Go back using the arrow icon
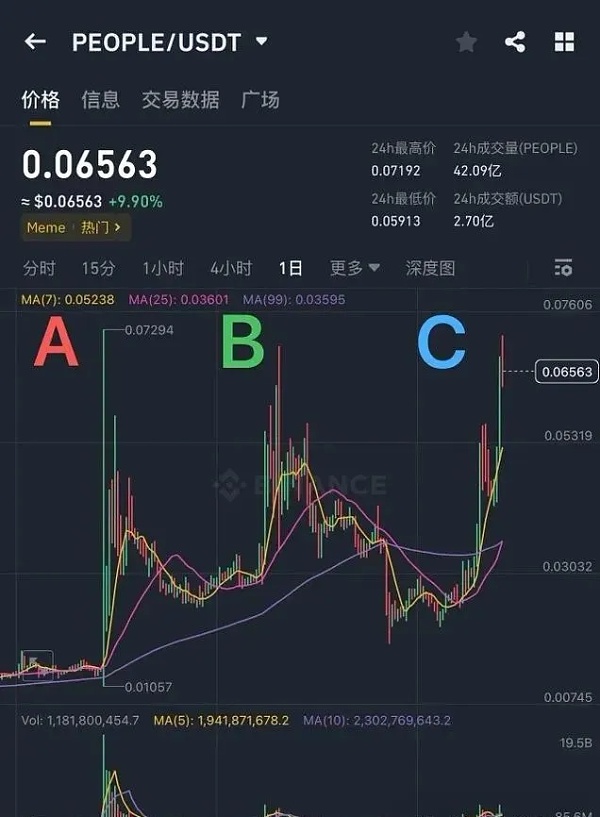Screen dimensions: 600x817 click(35, 41)
